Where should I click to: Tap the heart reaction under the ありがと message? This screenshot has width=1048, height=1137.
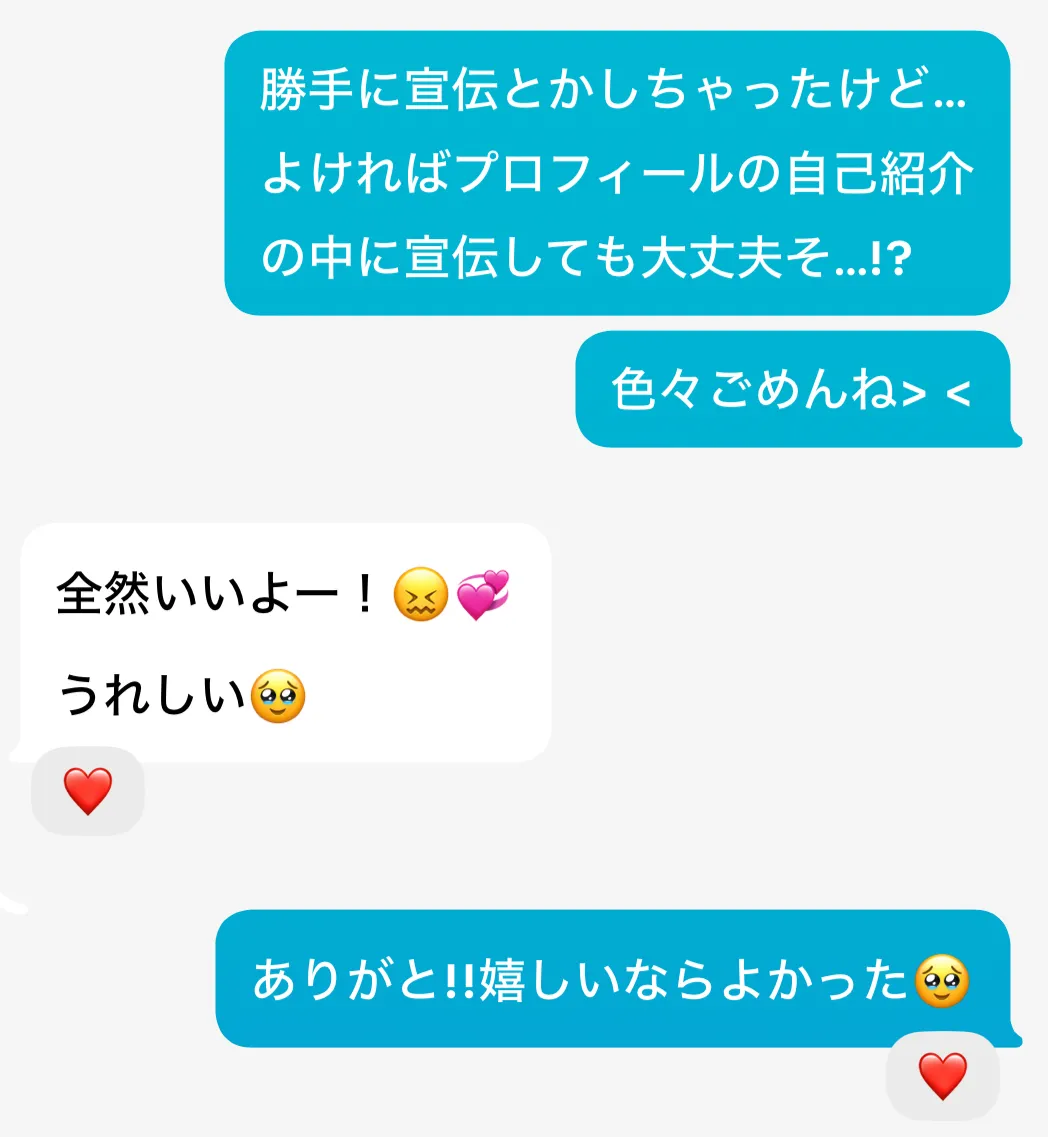tap(942, 1077)
